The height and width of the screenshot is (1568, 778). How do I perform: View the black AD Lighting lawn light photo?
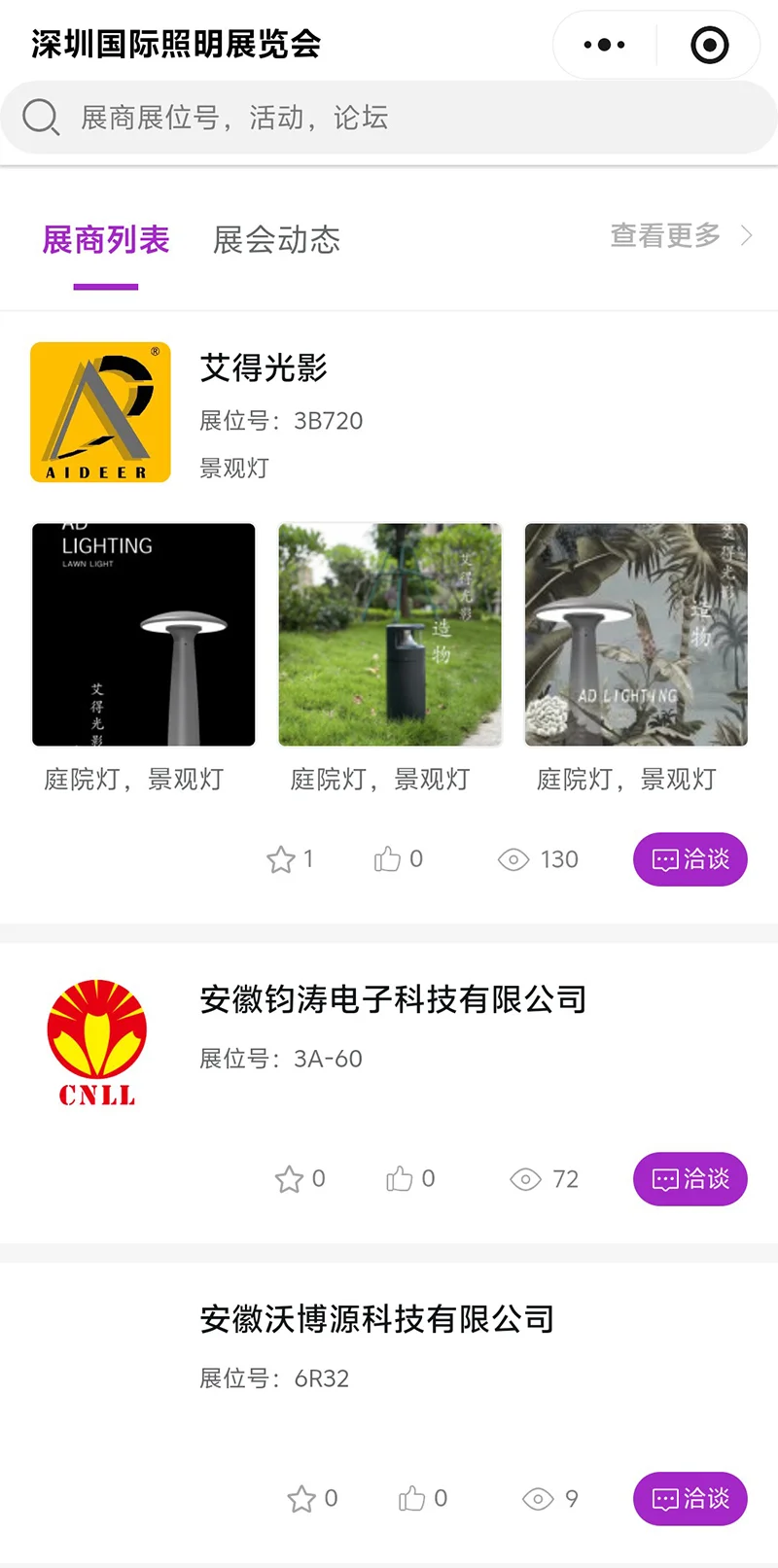click(x=144, y=635)
